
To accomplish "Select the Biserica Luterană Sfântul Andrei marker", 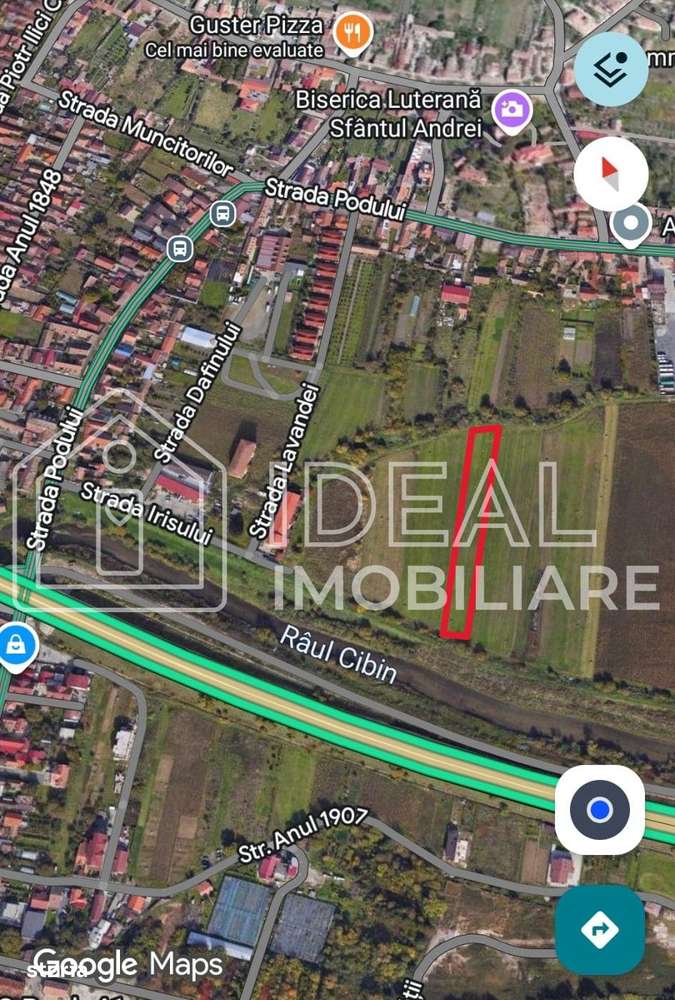I will pos(512,110).
